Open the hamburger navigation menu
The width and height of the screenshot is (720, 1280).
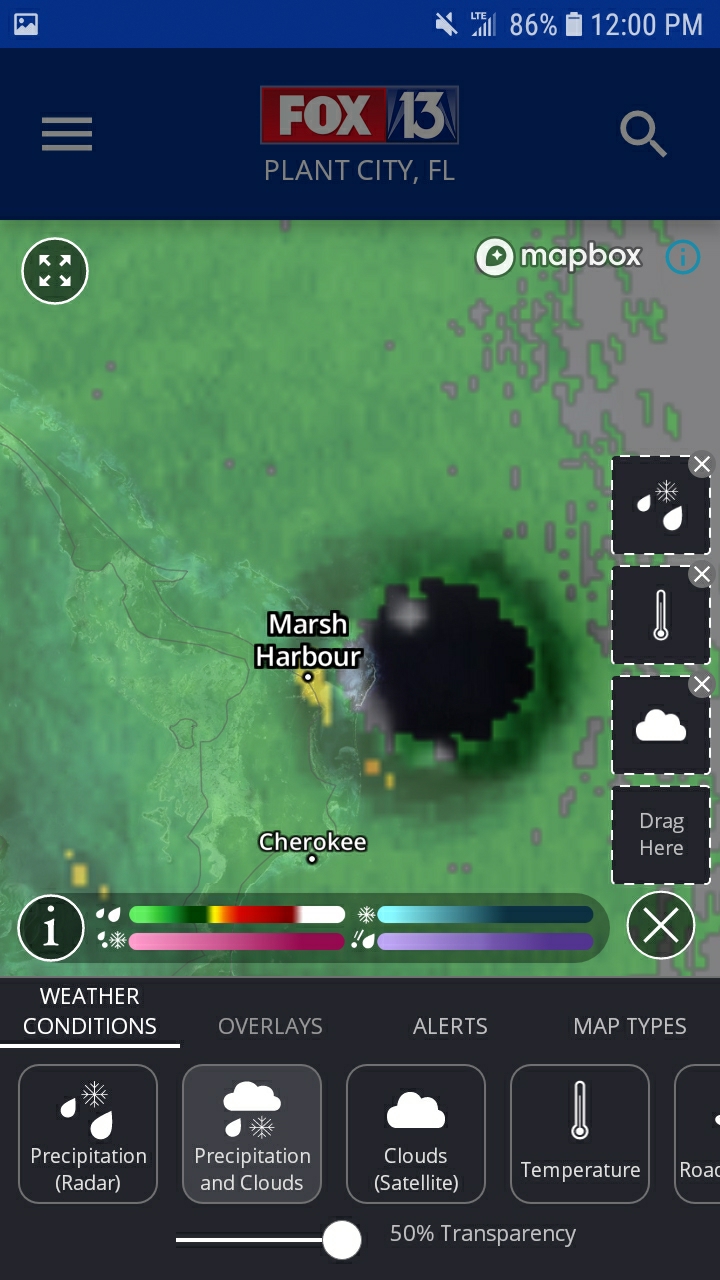[x=67, y=134]
